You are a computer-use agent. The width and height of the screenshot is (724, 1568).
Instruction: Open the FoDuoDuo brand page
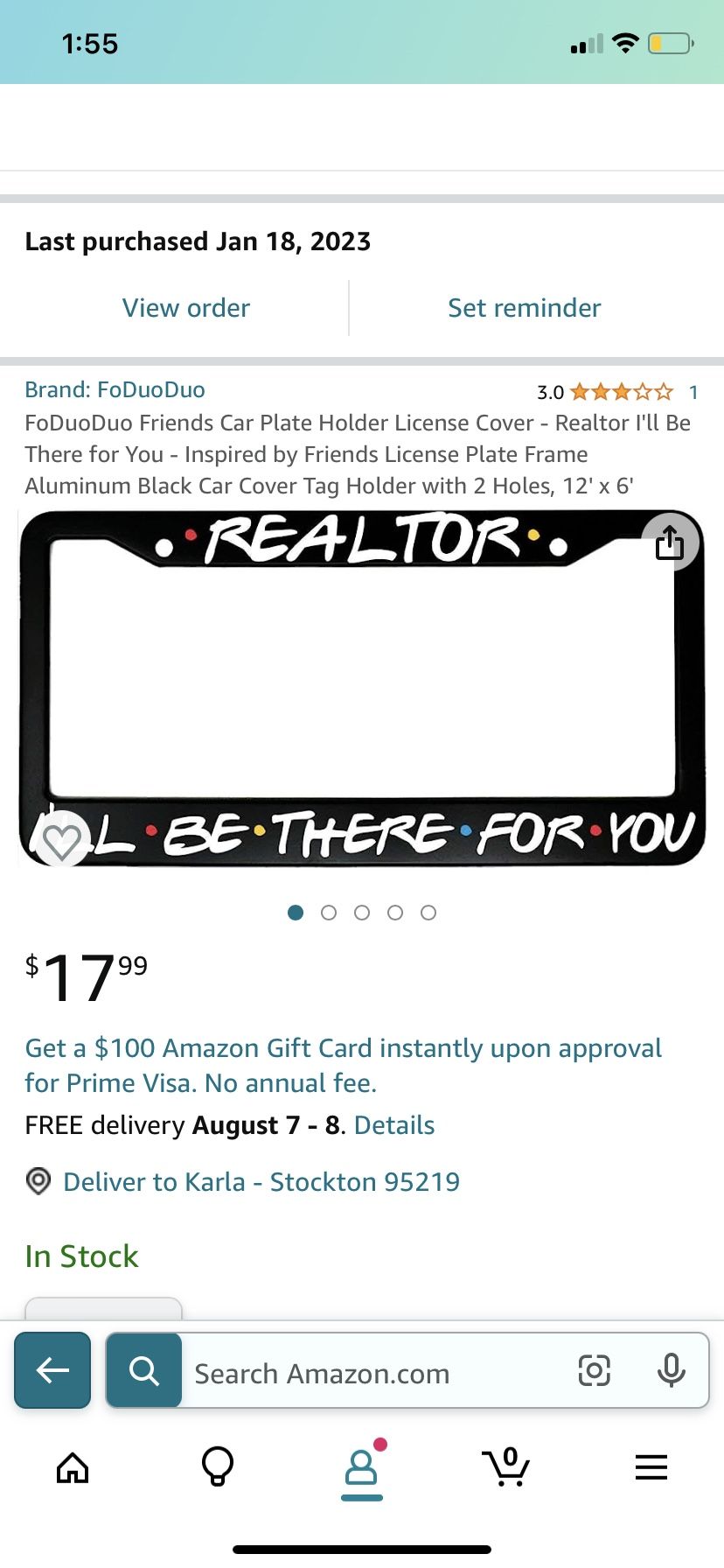click(x=115, y=390)
